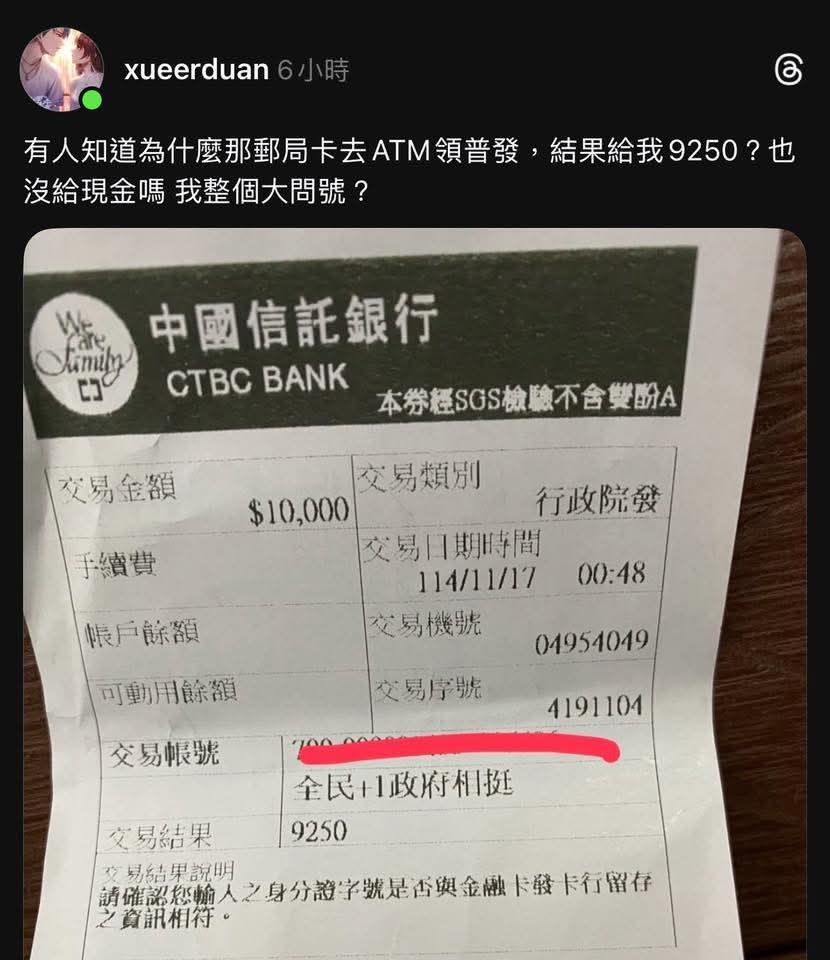
Task: Tap the Threads logo icon
Action: [788, 70]
